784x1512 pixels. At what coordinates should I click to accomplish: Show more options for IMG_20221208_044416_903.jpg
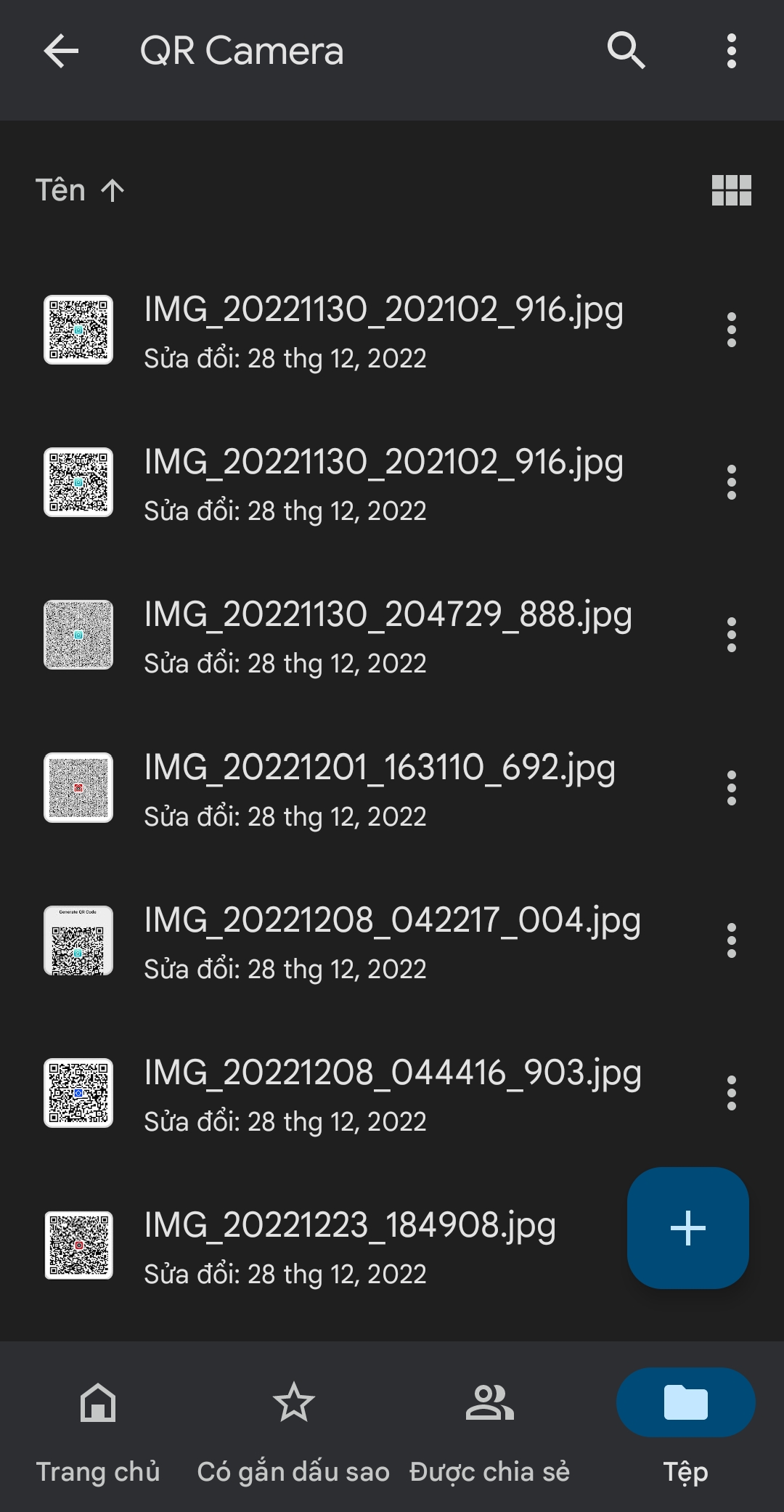[x=731, y=1093]
